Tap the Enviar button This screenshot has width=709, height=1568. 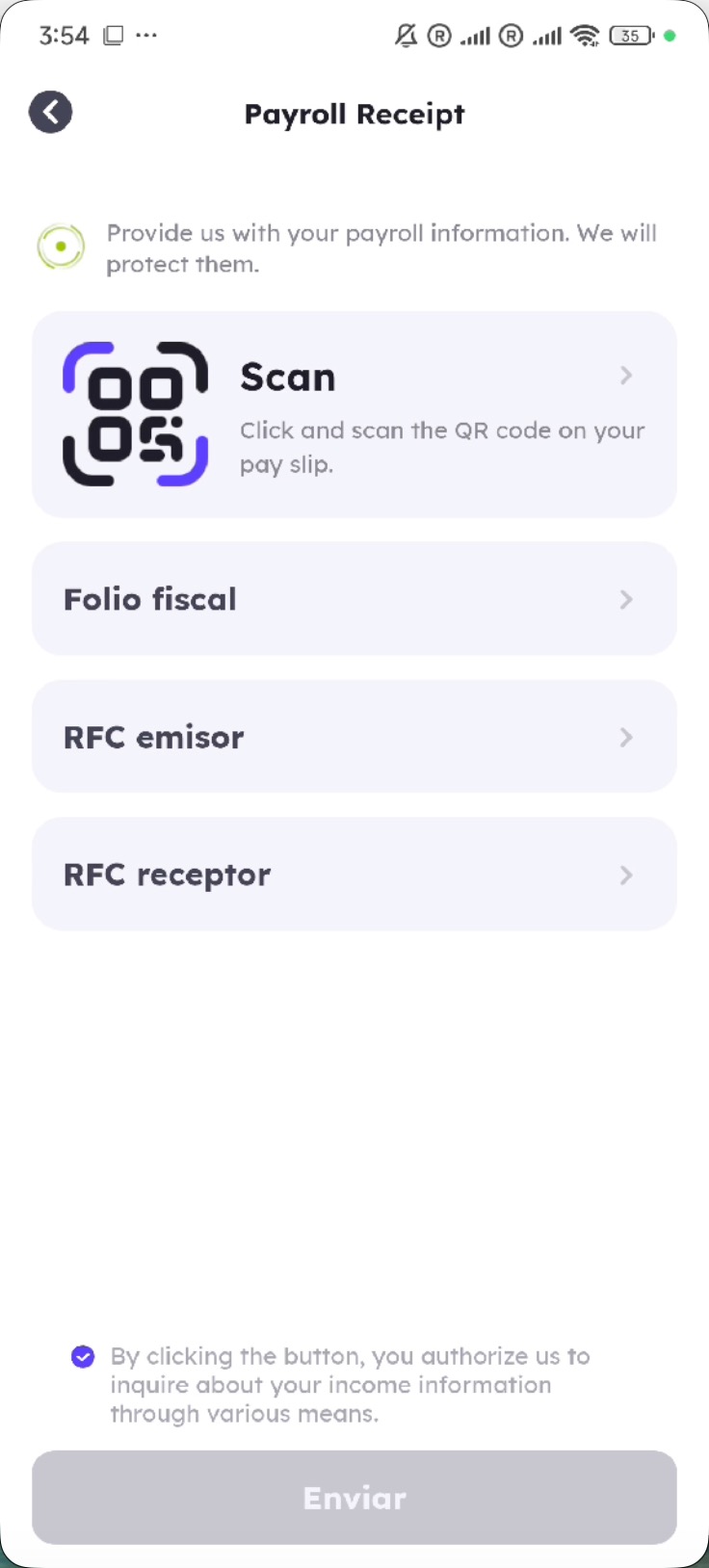354,1498
